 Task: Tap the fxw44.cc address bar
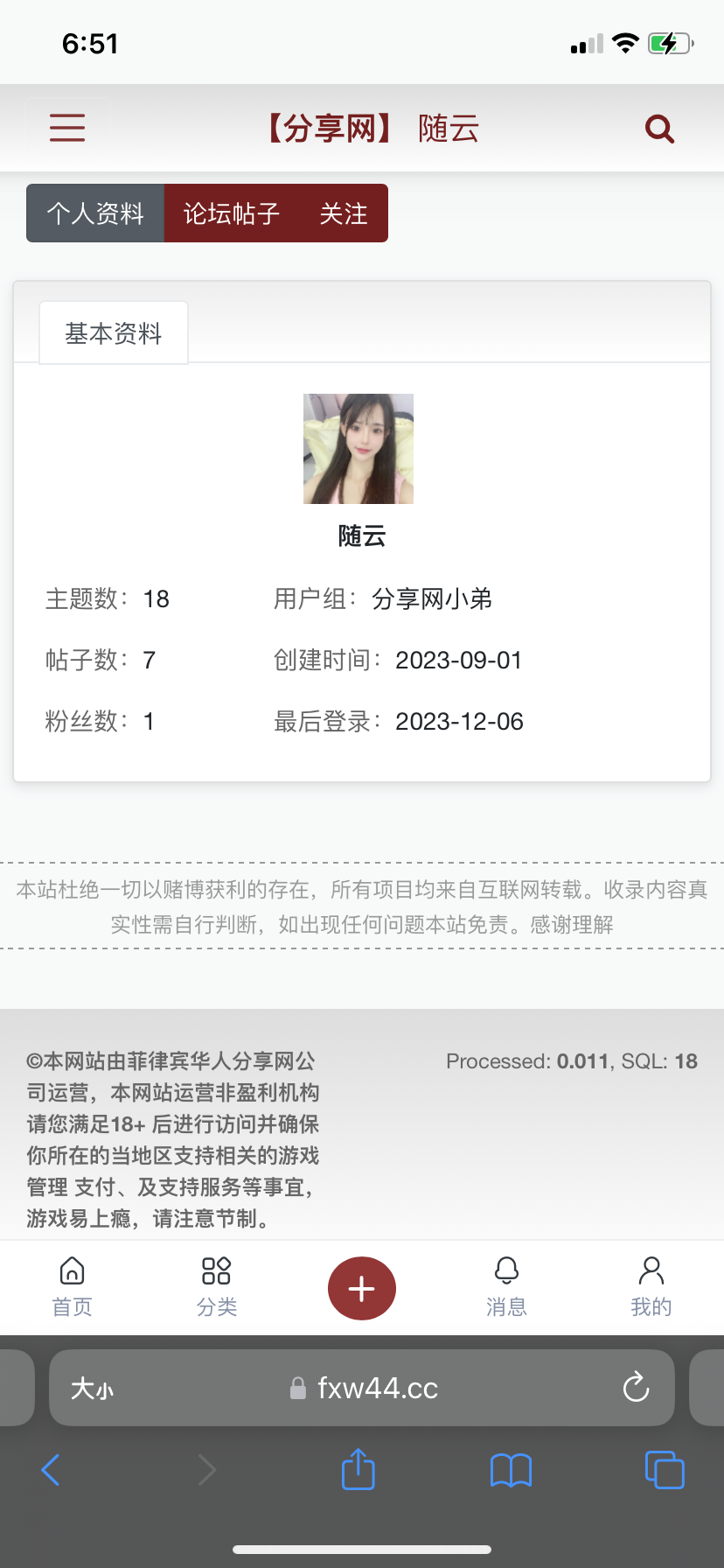367,1388
